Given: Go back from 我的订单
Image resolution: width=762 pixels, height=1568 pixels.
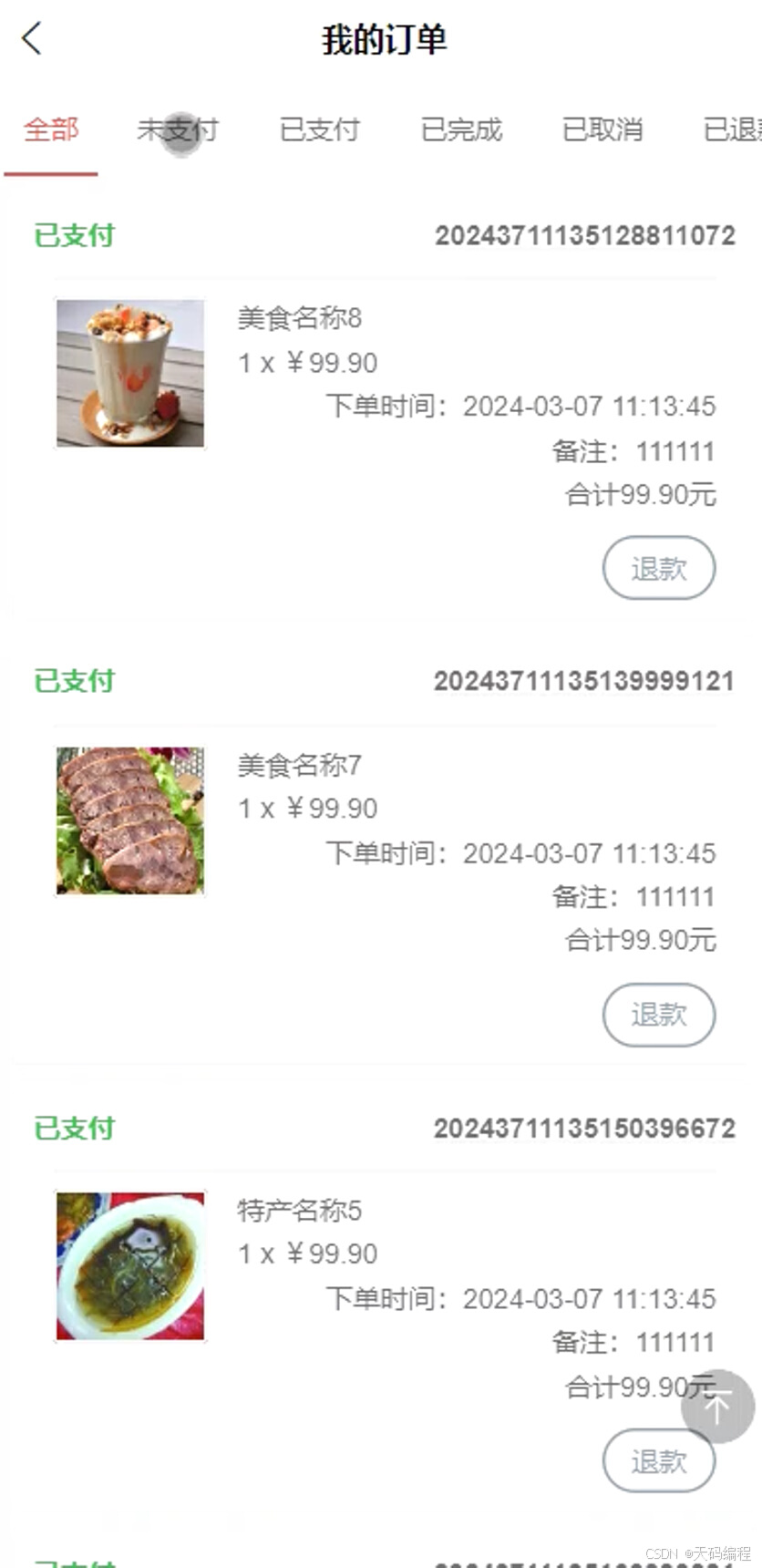Looking at the screenshot, I should click(x=32, y=39).
